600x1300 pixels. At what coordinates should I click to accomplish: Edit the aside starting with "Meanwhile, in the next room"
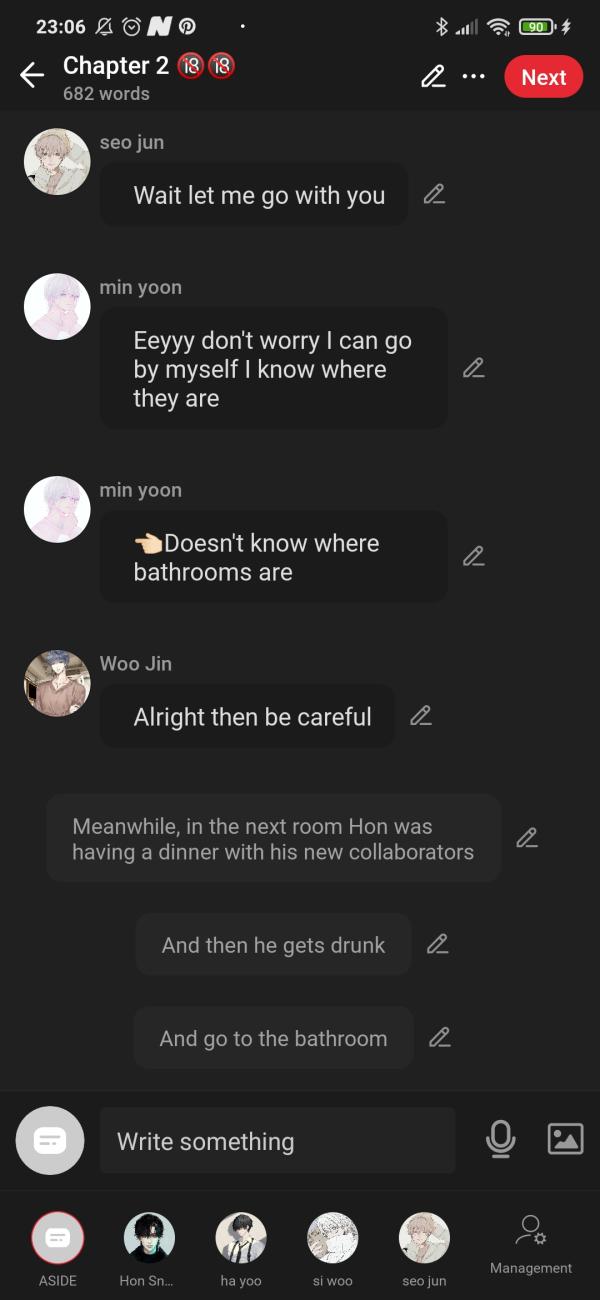[x=527, y=838]
